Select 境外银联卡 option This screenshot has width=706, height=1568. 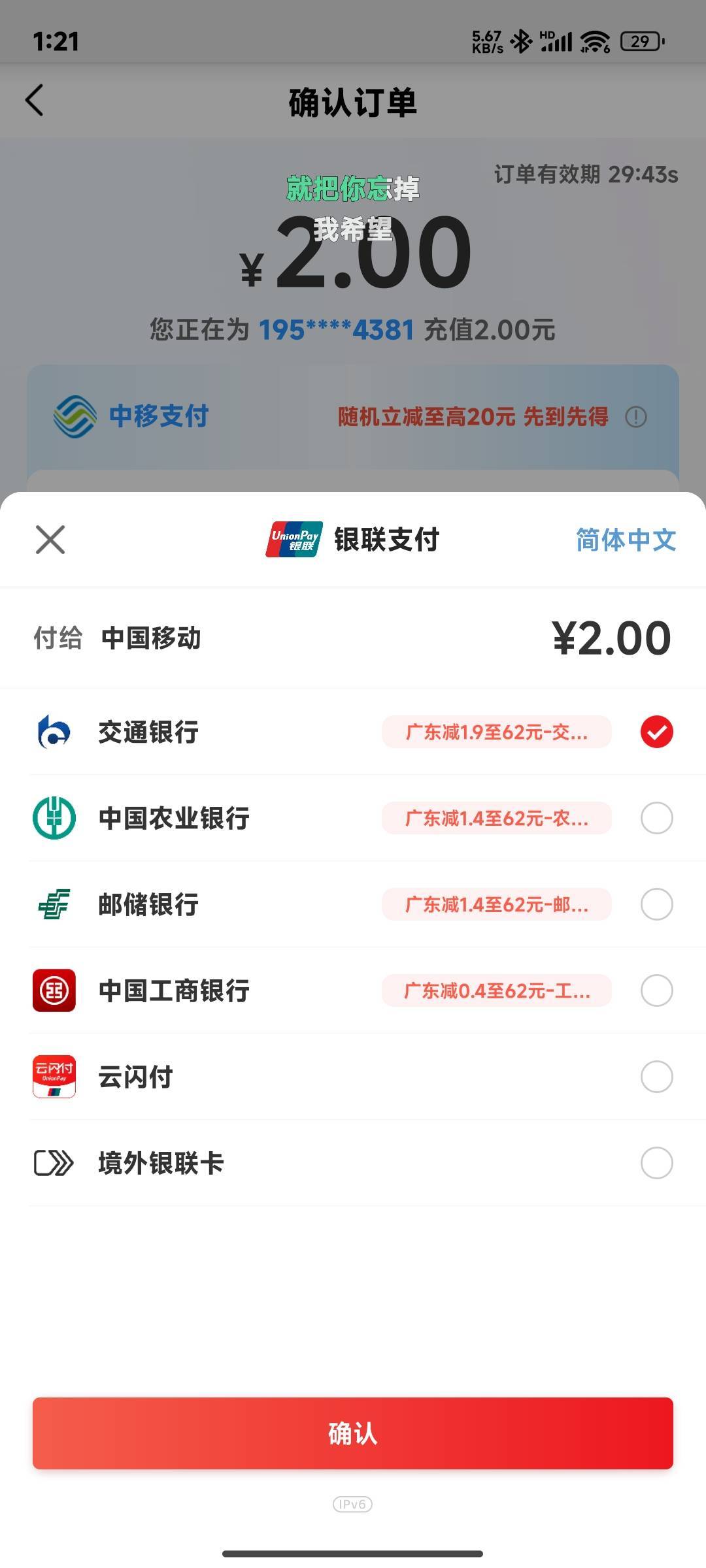(353, 1163)
